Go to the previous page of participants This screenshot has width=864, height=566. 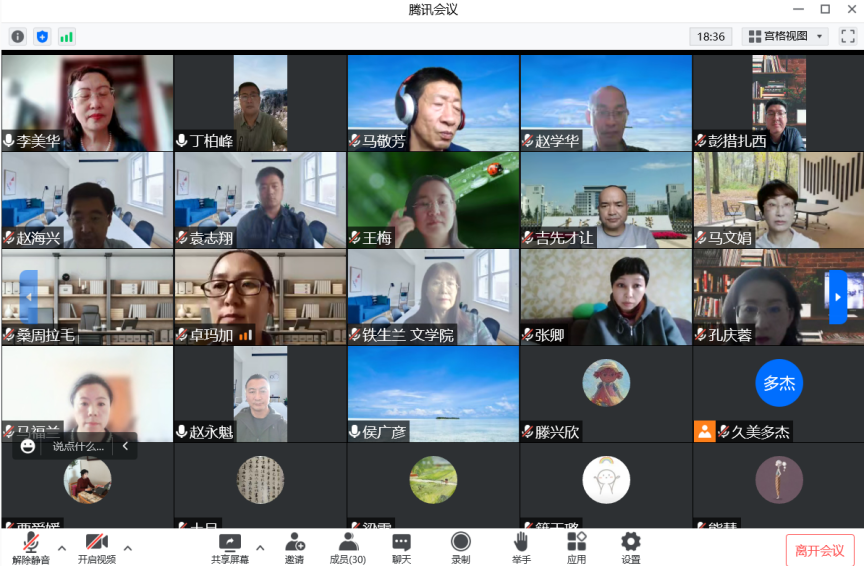coord(29,297)
